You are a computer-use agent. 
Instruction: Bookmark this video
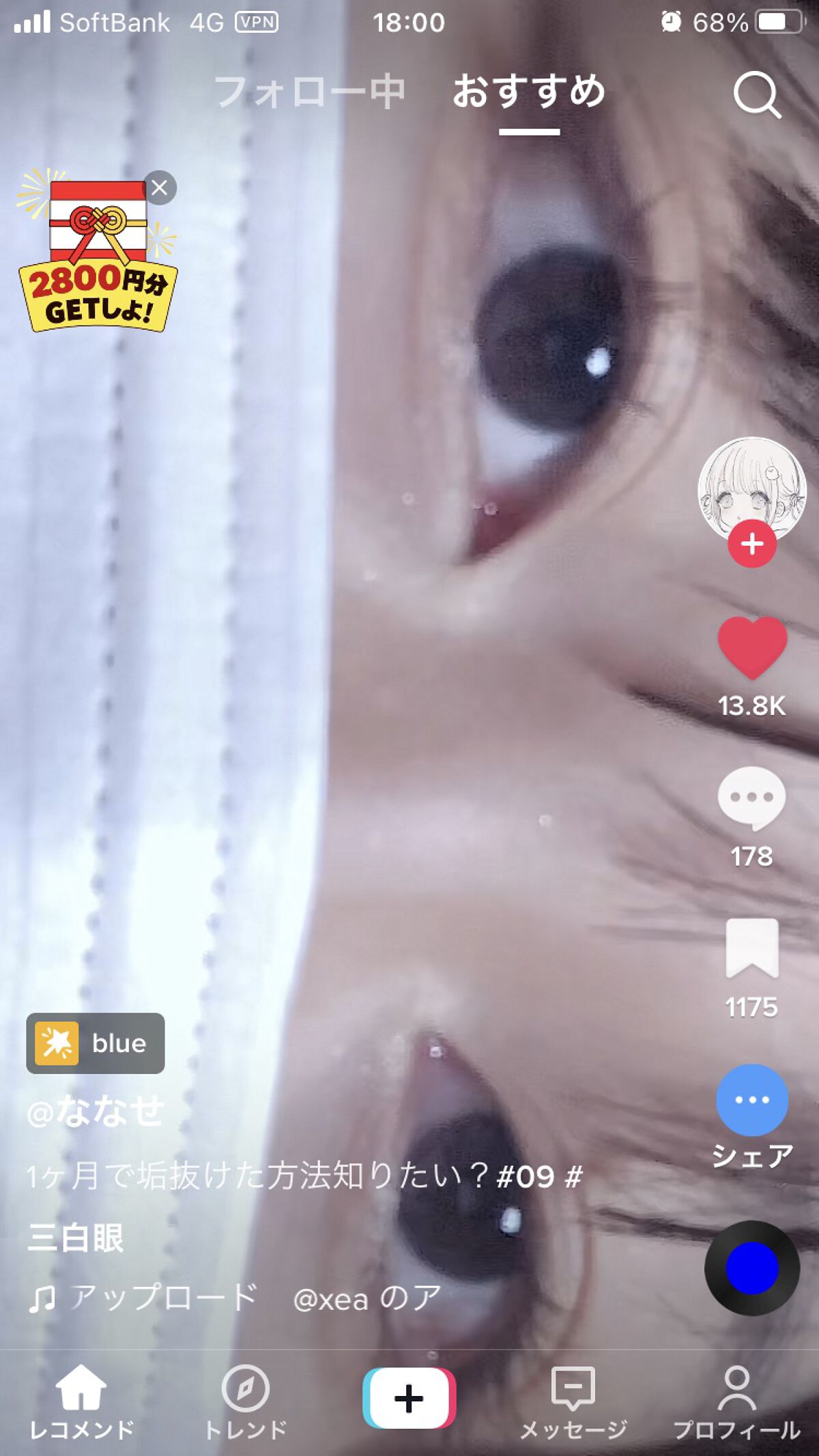pyautogui.click(x=751, y=948)
